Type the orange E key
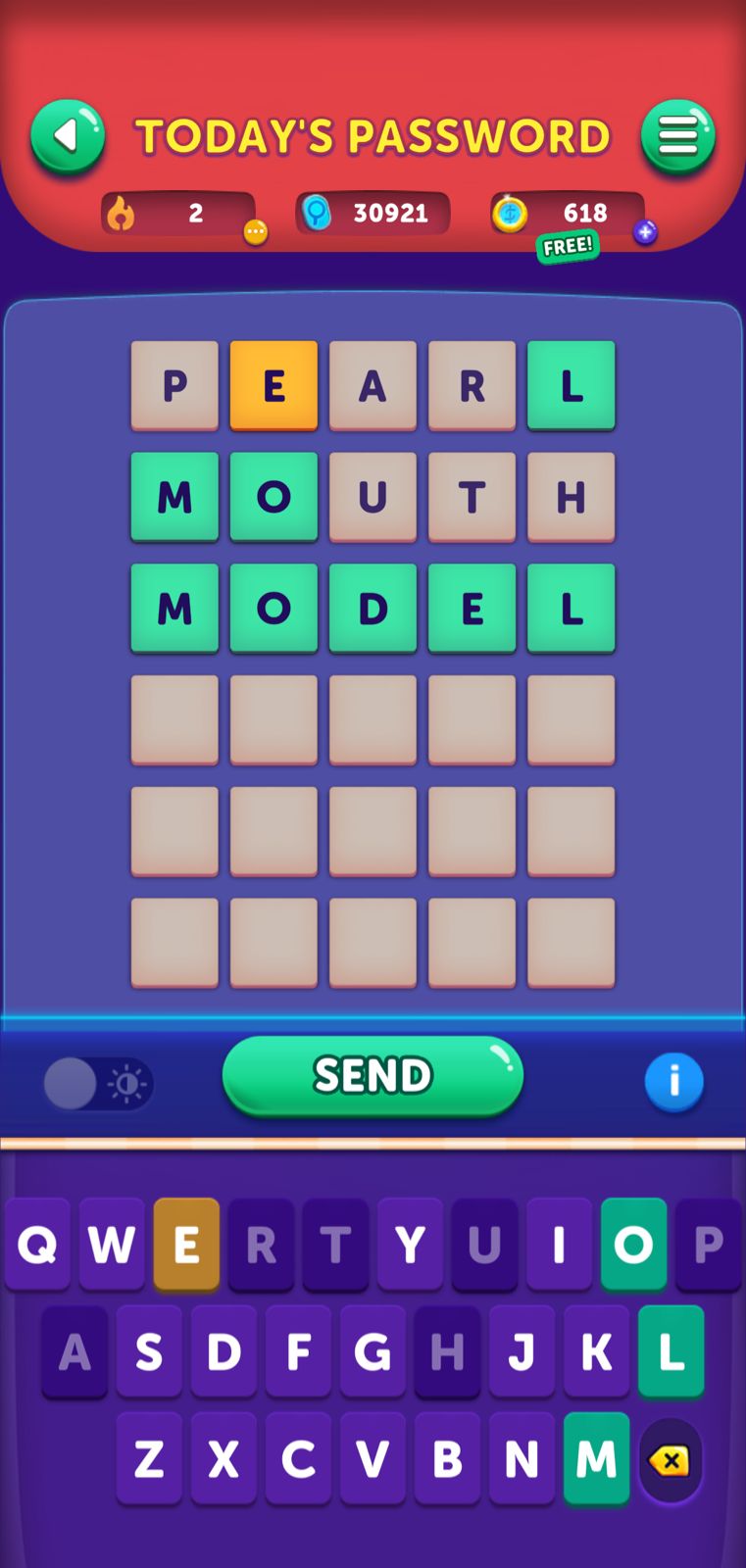The height and width of the screenshot is (1568, 746). 186,1245
